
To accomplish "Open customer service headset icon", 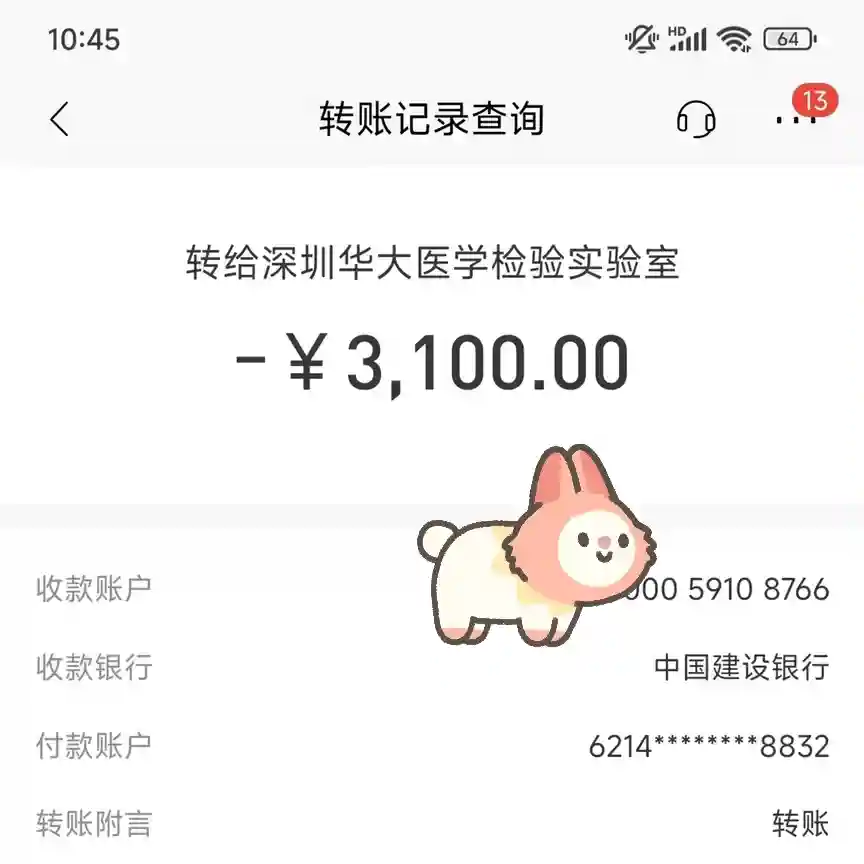I will [x=696, y=119].
